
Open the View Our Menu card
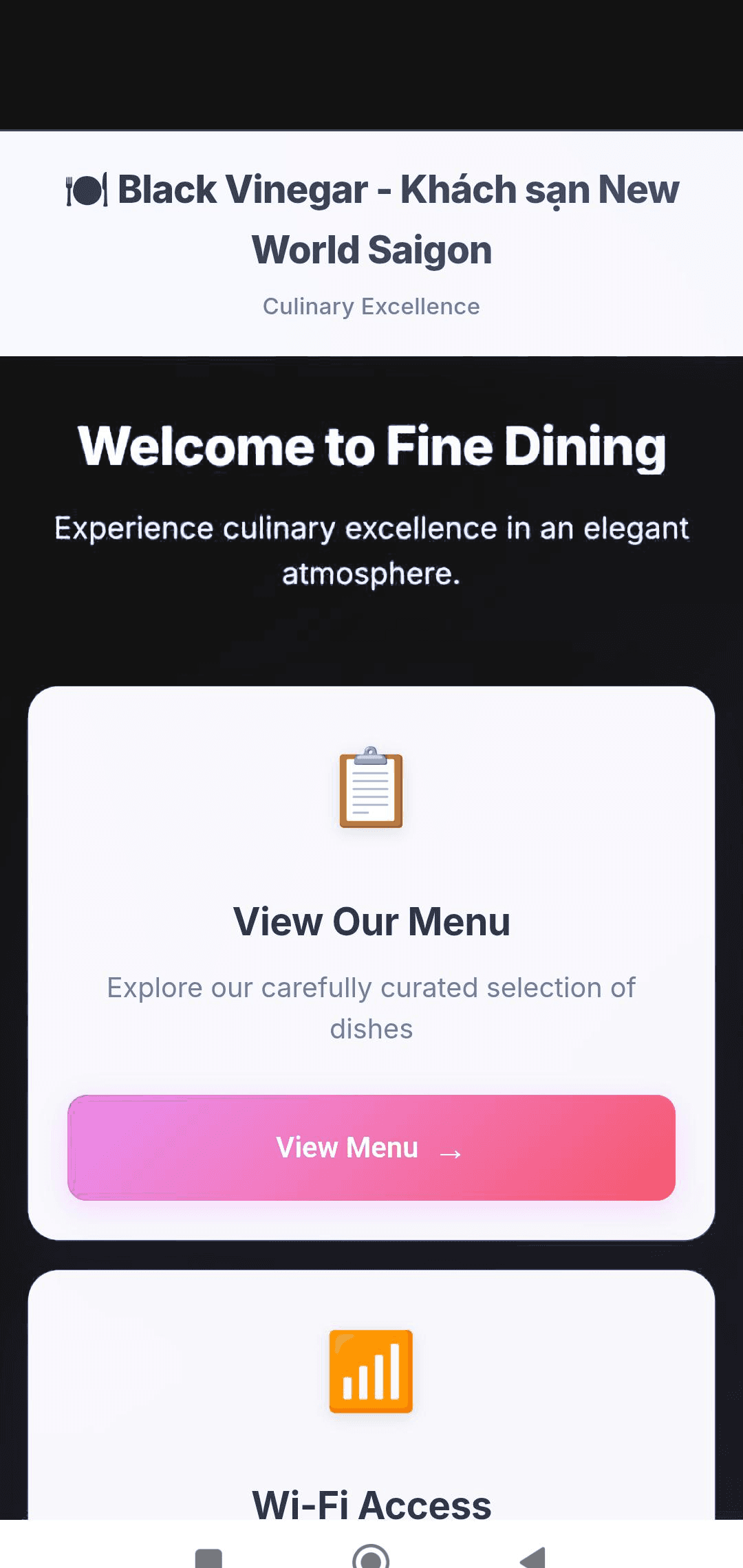click(371, 963)
